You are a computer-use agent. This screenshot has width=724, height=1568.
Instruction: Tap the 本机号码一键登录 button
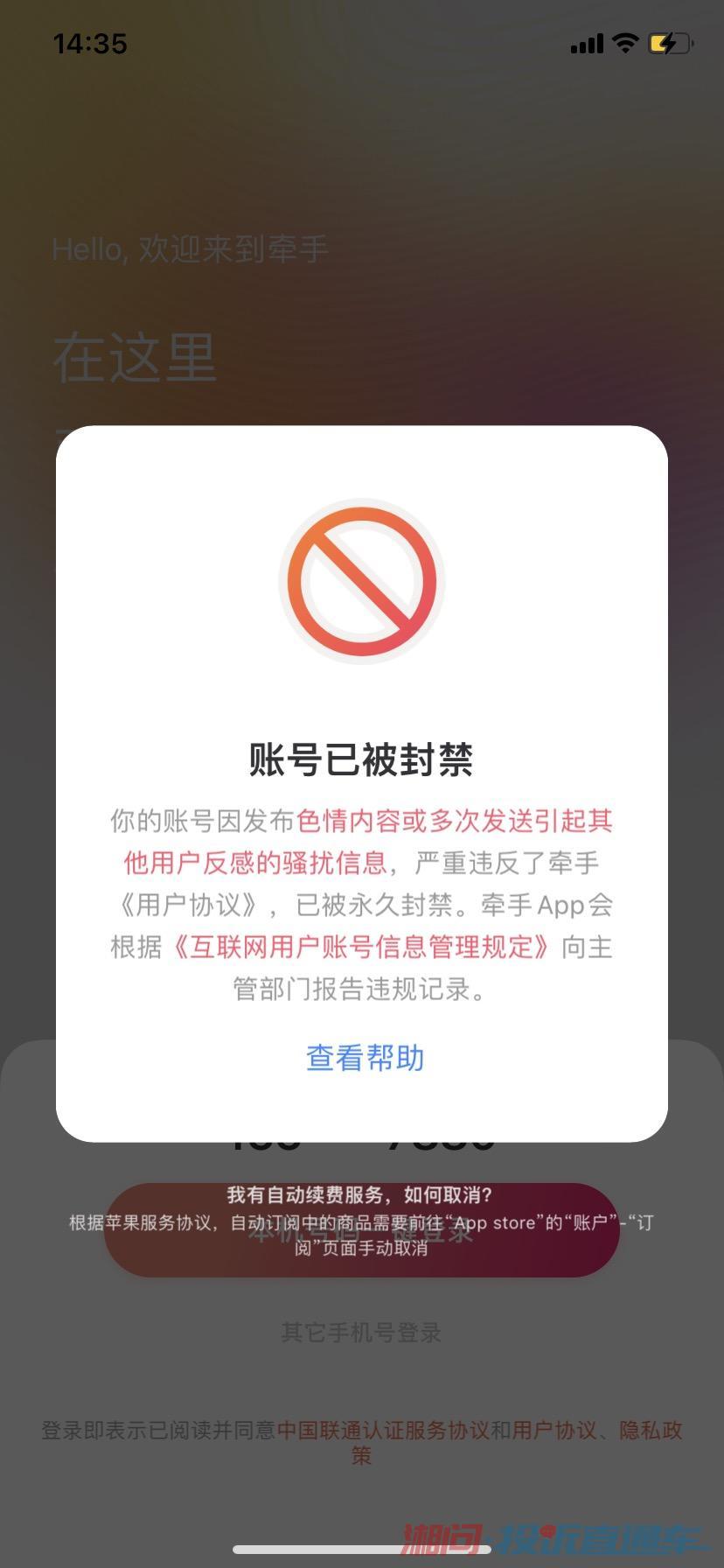coord(361,1231)
